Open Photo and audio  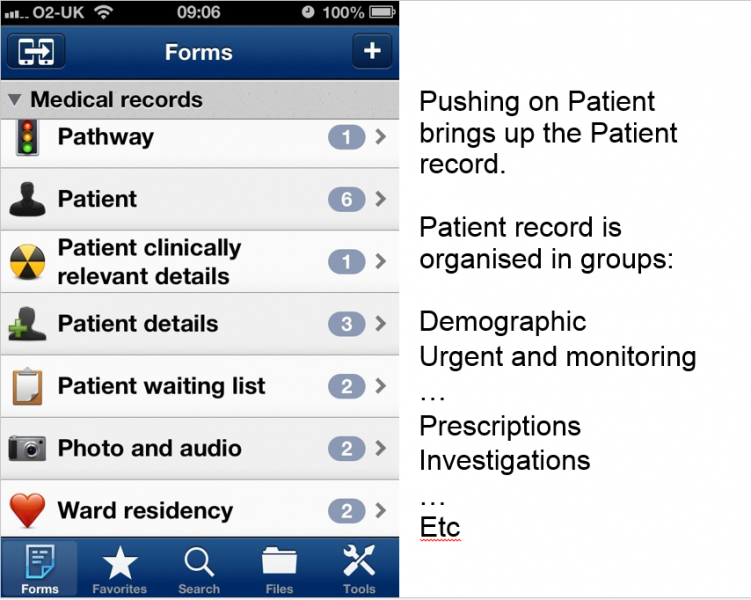tap(200, 448)
